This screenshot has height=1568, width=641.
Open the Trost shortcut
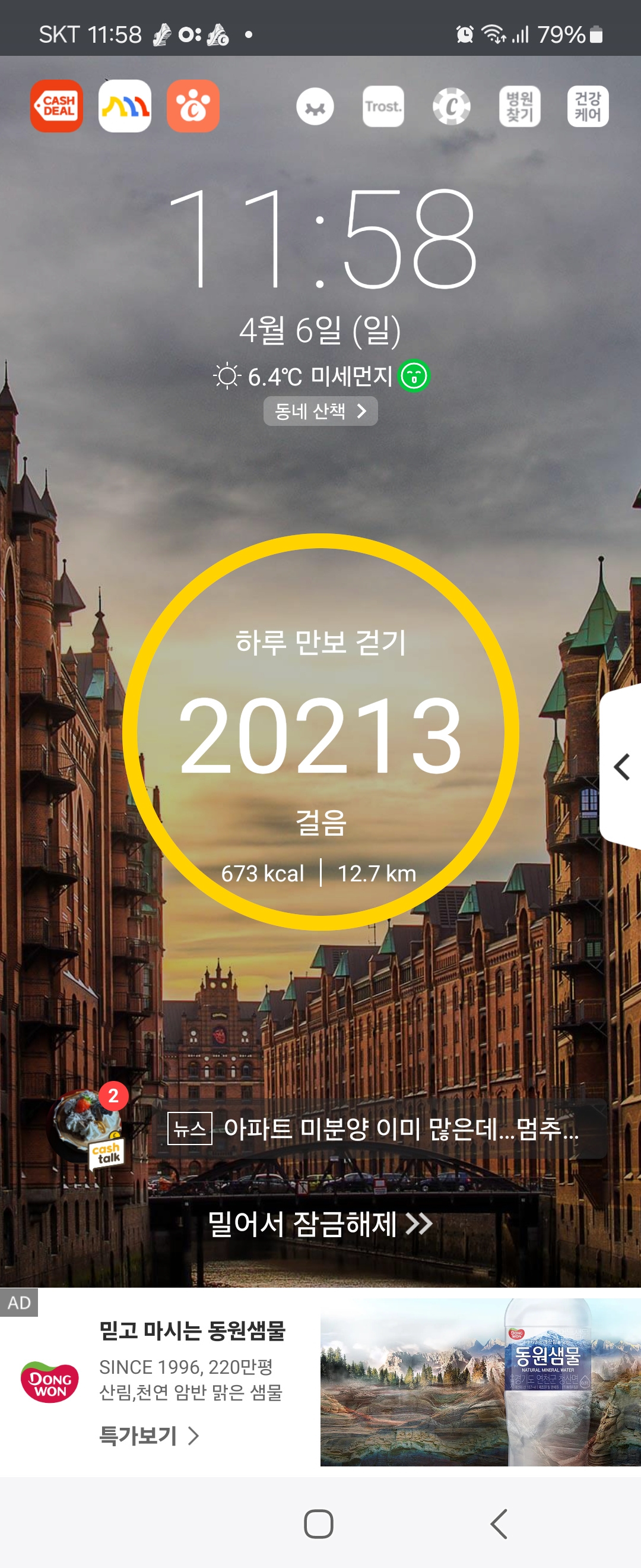(x=383, y=106)
